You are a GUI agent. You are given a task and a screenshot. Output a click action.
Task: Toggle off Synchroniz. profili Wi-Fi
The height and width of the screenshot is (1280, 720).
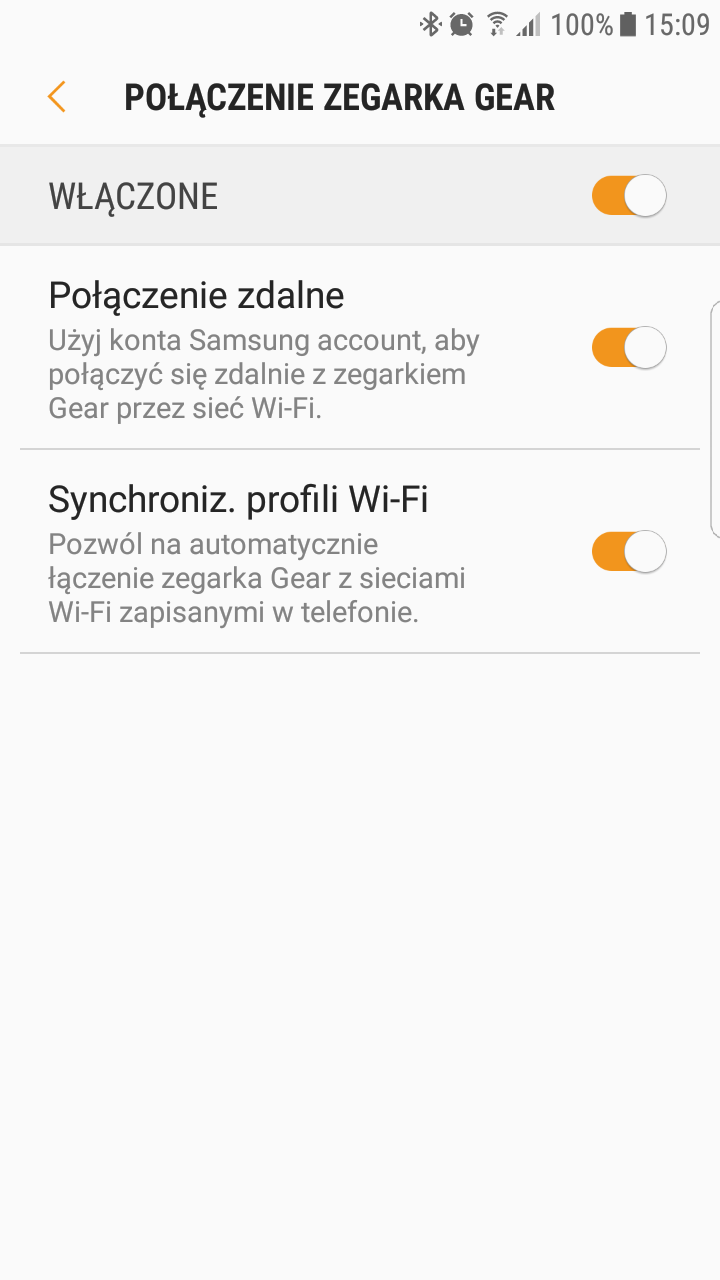coord(629,552)
